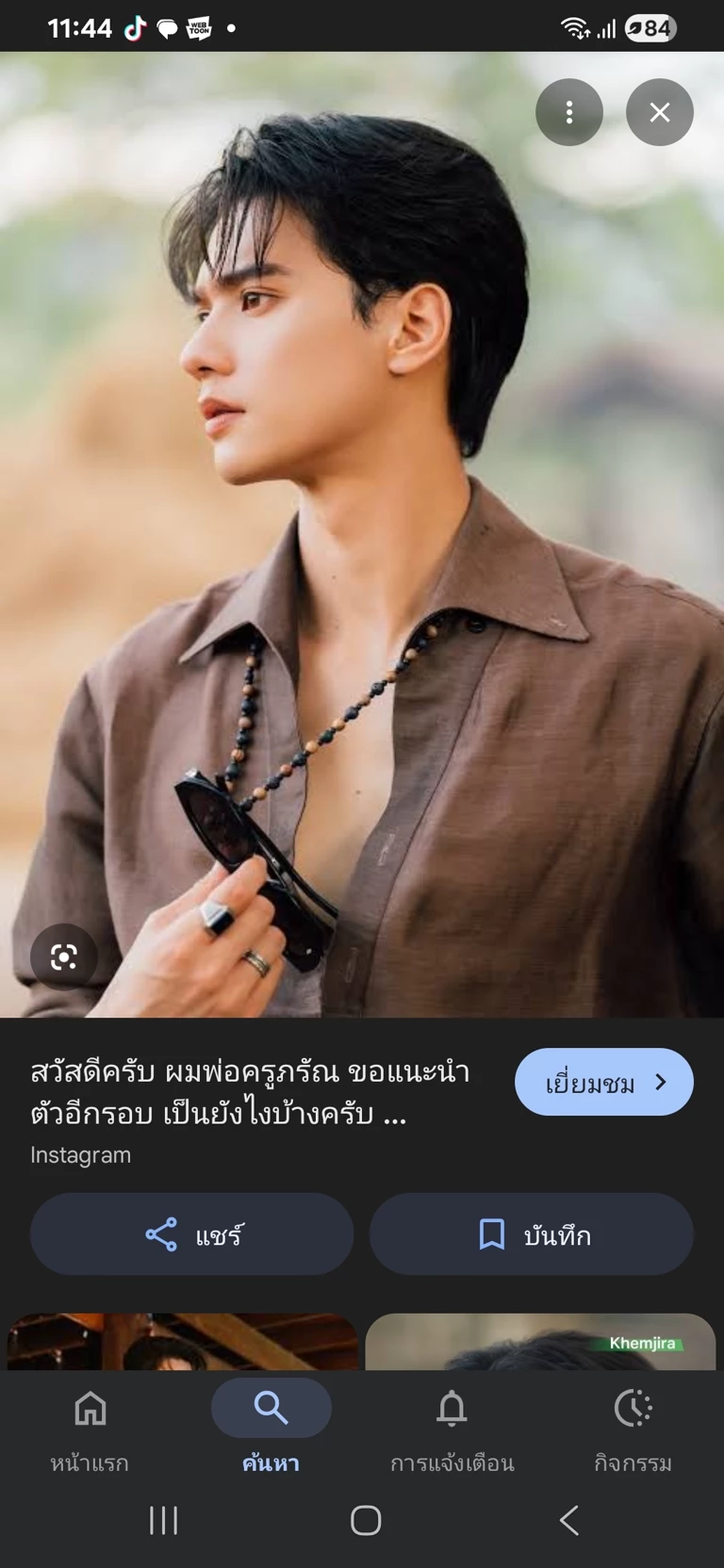Screen dimensions: 724x1568
Task: Open the system recent apps view
Action: (x=163, y=1520)
